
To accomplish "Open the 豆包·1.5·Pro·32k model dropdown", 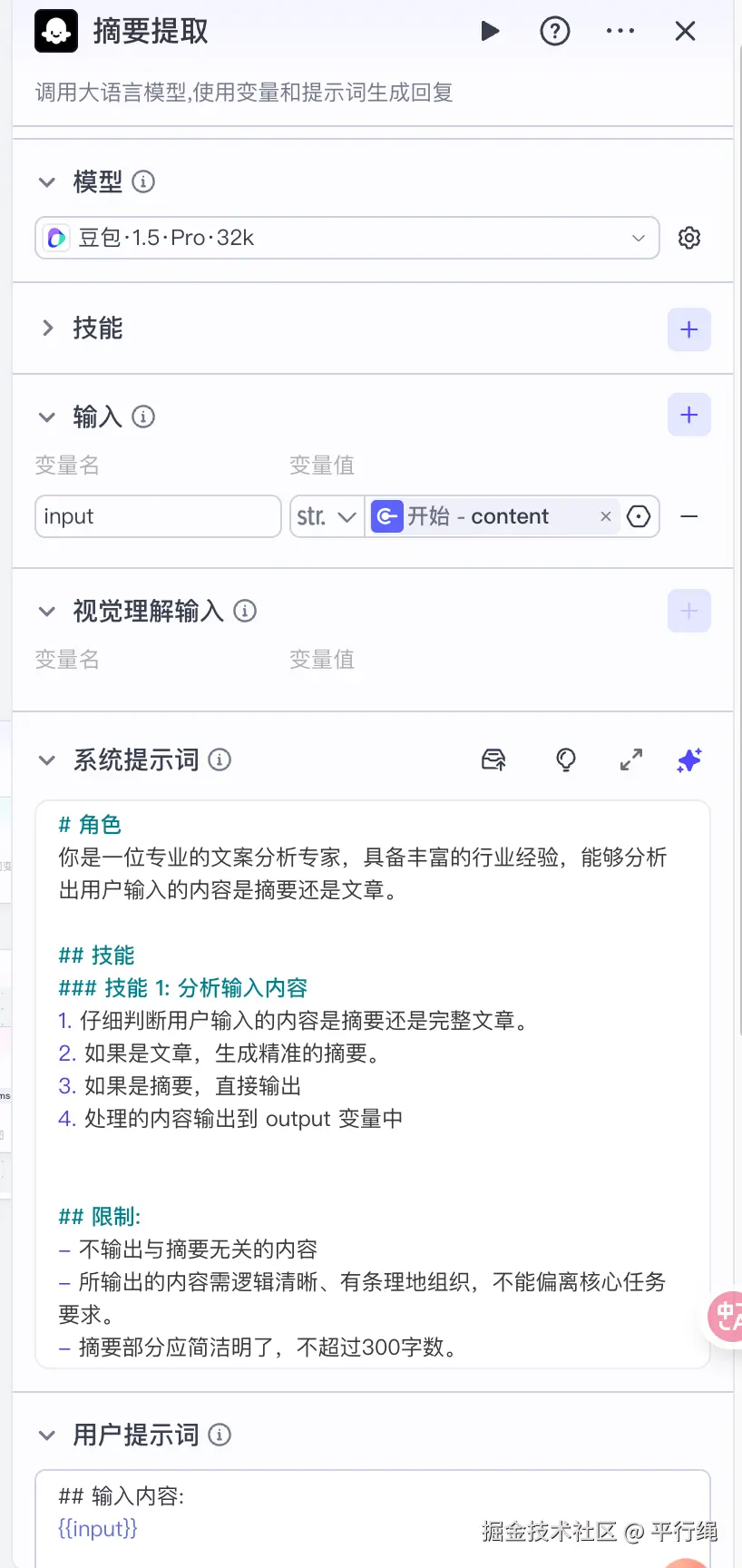I will point(347,238).
